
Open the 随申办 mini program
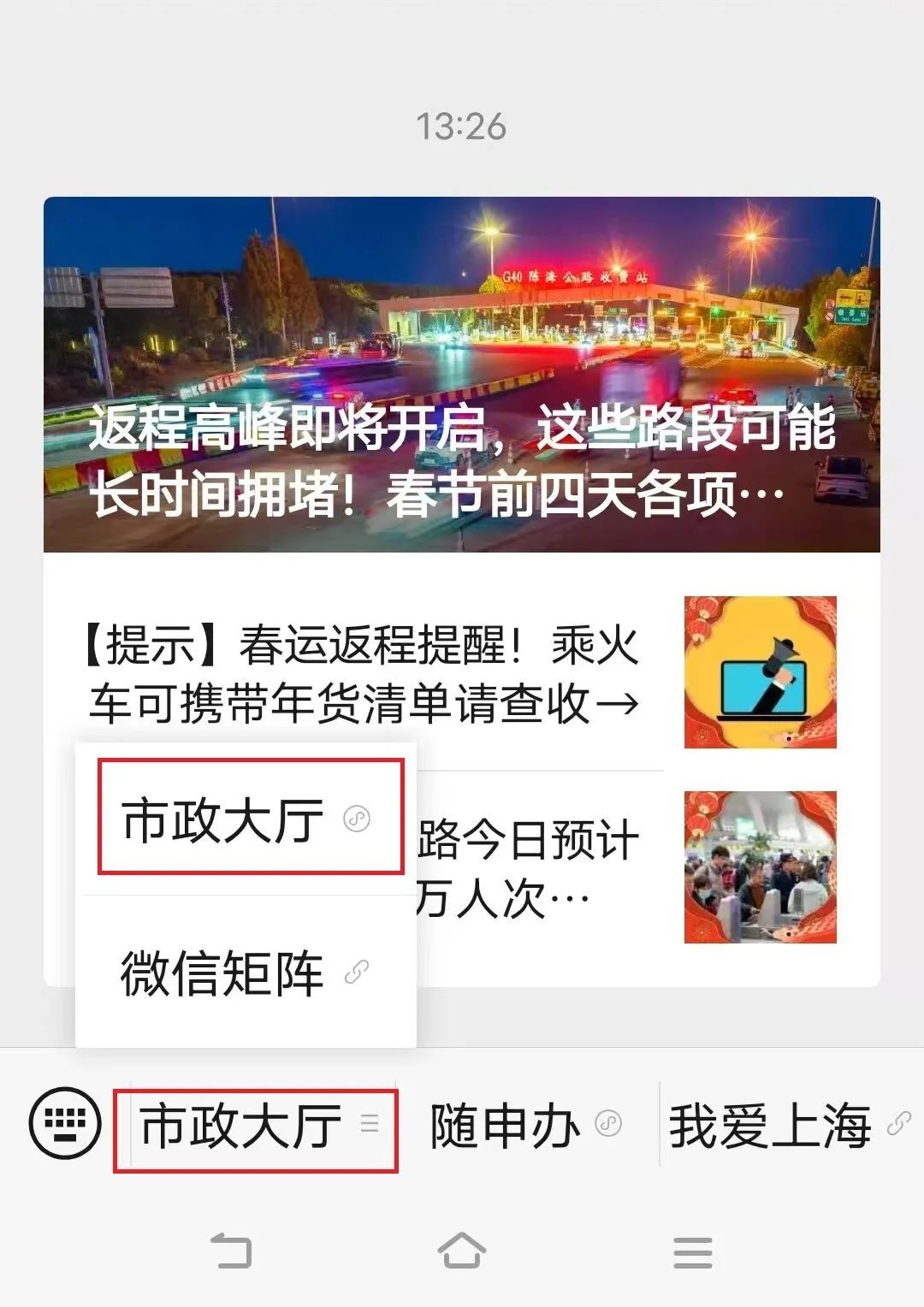click(524, 1126)
